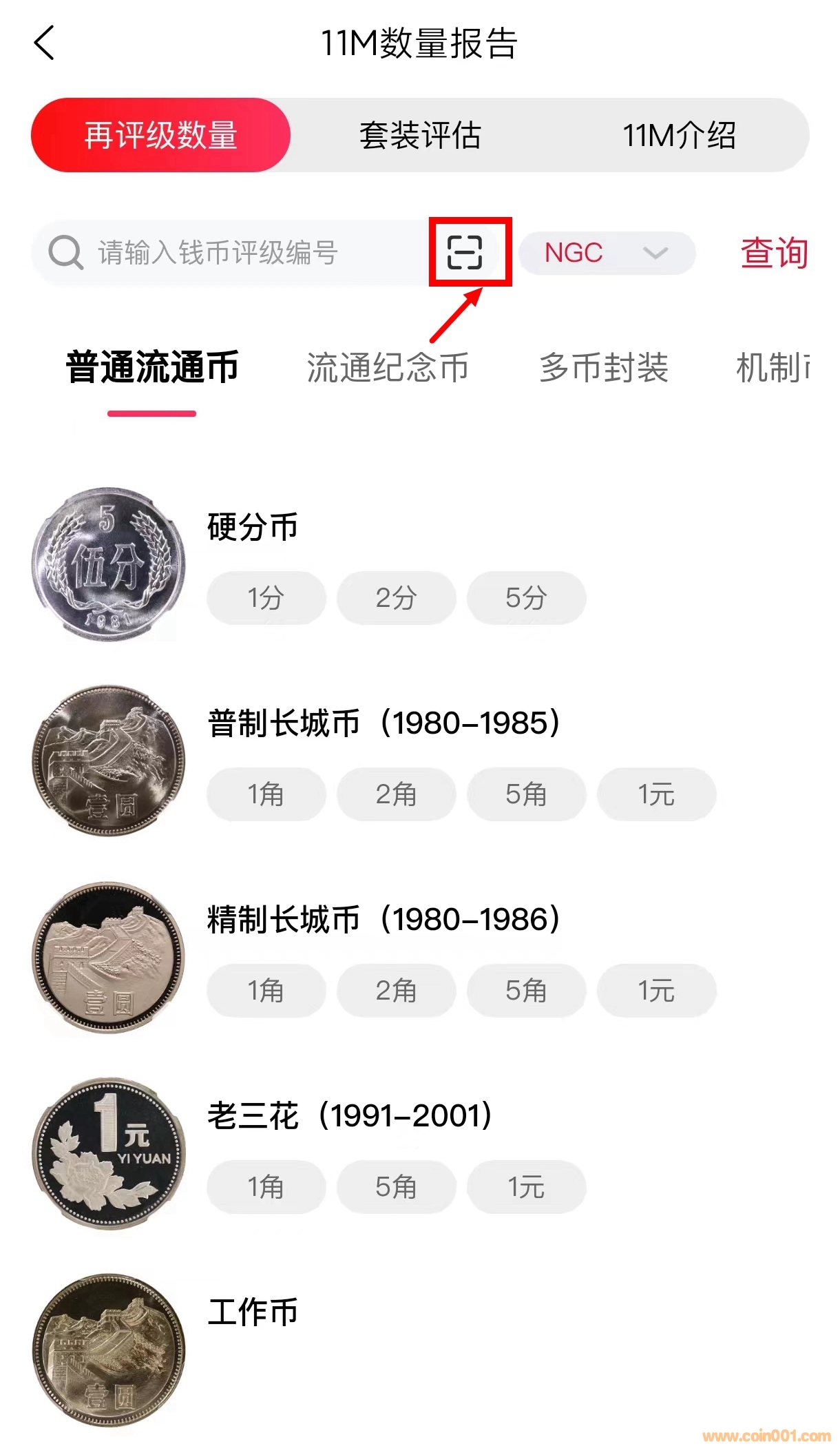Select 普通流通币 category tab
Image resolution: width=840 pixels, height=1455 pixels.
point(152,367)
